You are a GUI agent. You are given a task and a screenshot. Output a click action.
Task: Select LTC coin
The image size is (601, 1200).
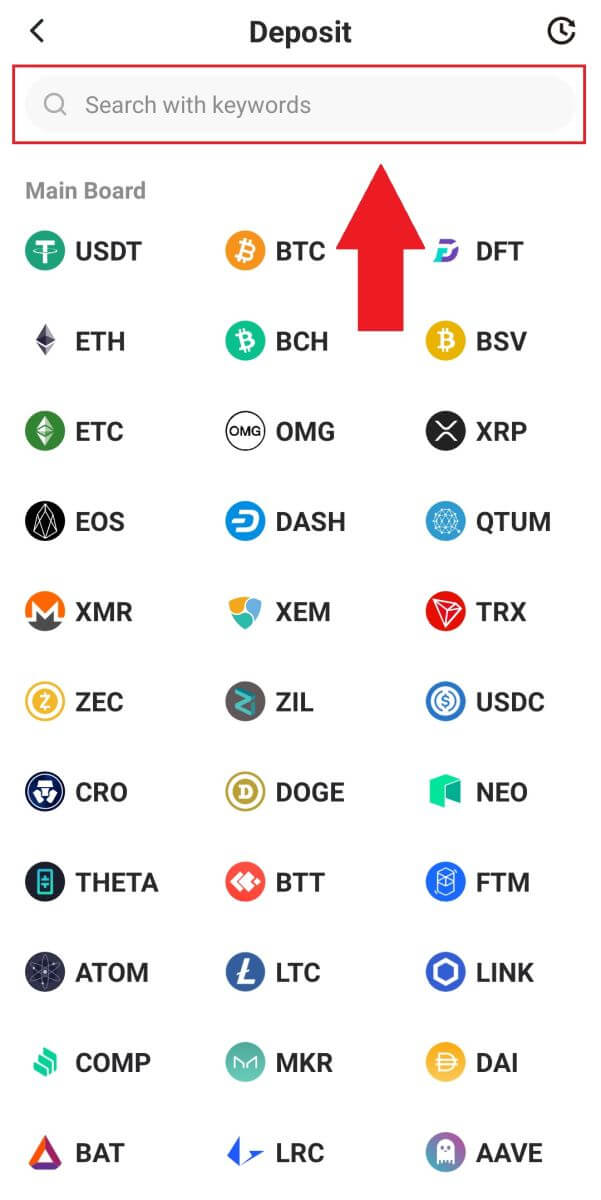coord(276,972)
